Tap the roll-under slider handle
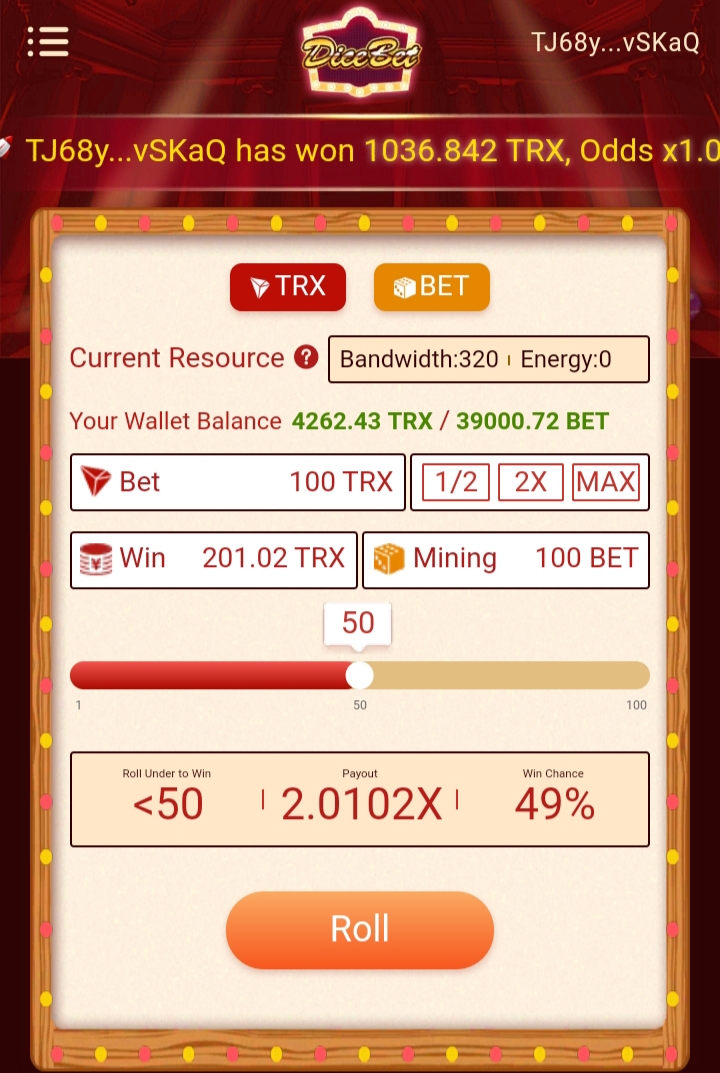720x1073 pixels. point(359,676)
